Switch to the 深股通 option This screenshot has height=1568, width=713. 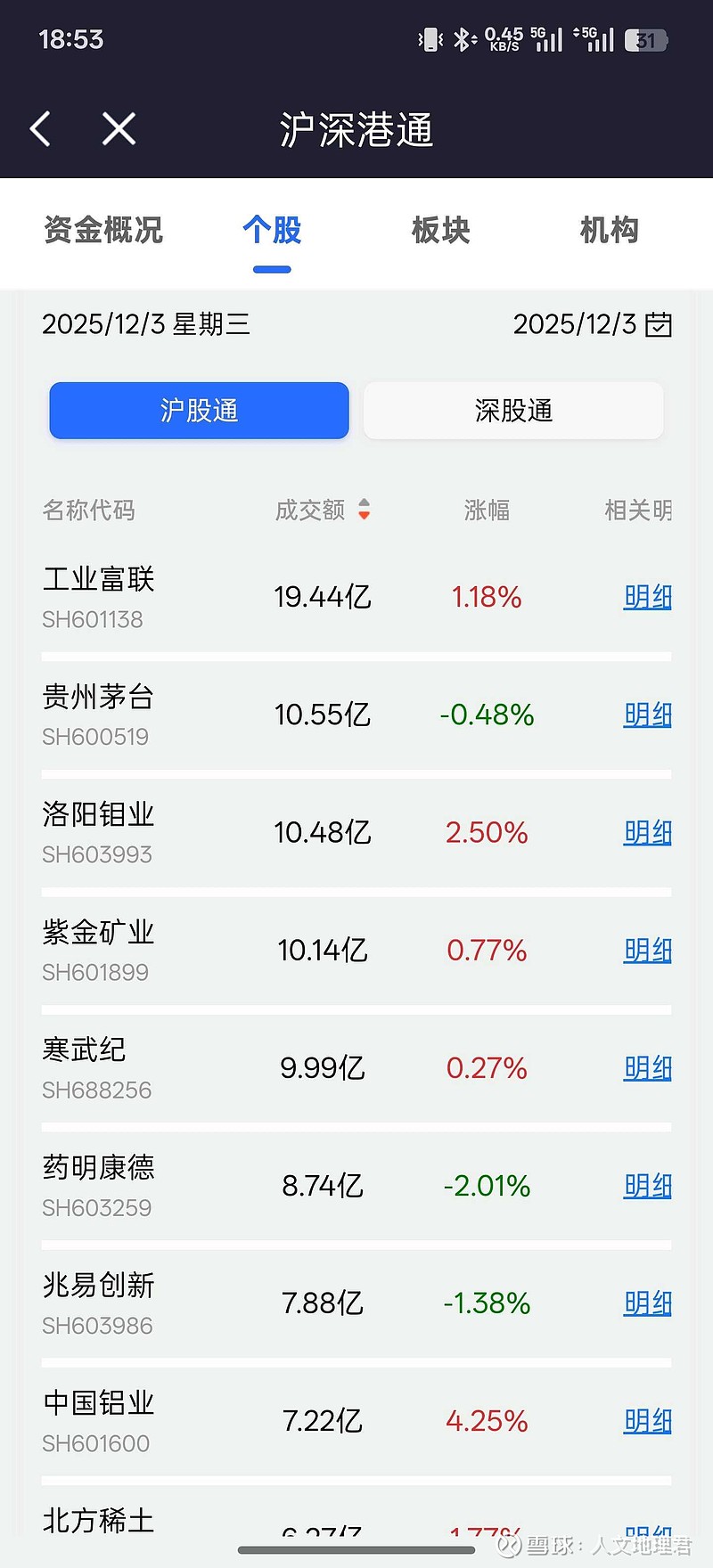tap(513, 411)
